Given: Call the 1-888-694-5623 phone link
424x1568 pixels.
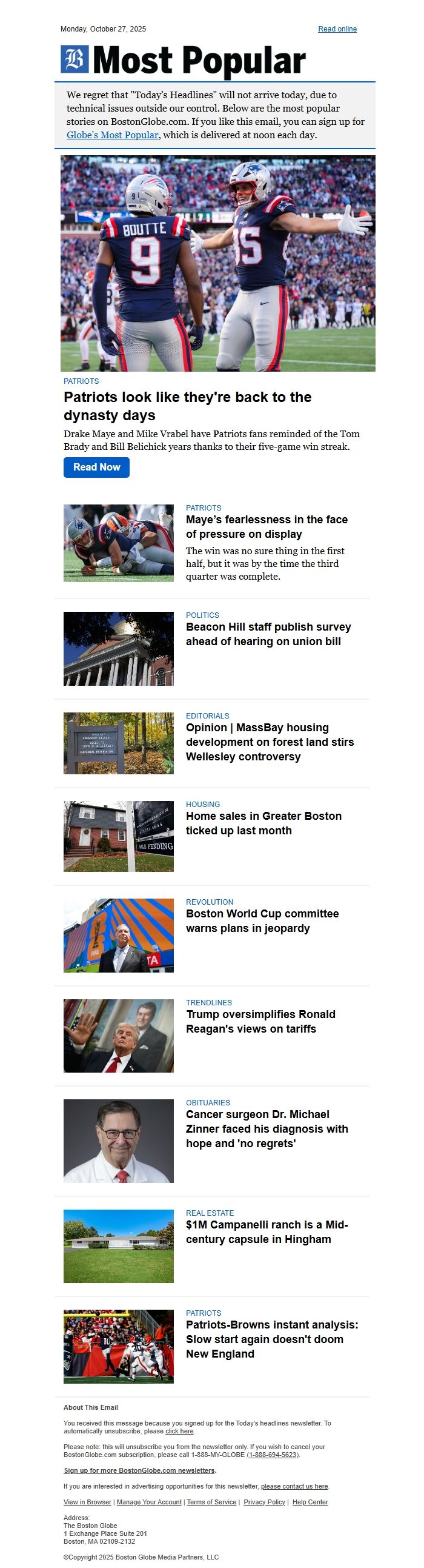Looking at the screenshot, I should tap(273, 1455).
